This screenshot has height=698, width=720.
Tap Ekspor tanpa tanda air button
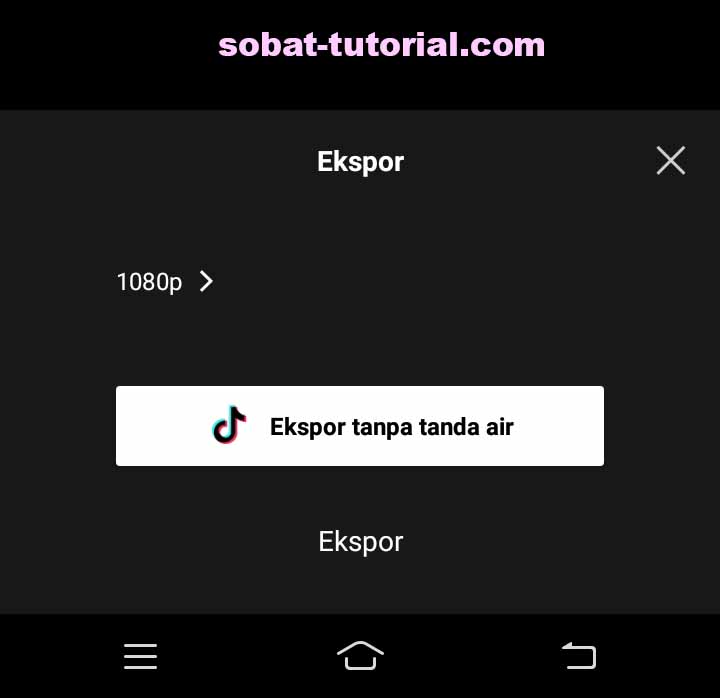coord(360,426)
